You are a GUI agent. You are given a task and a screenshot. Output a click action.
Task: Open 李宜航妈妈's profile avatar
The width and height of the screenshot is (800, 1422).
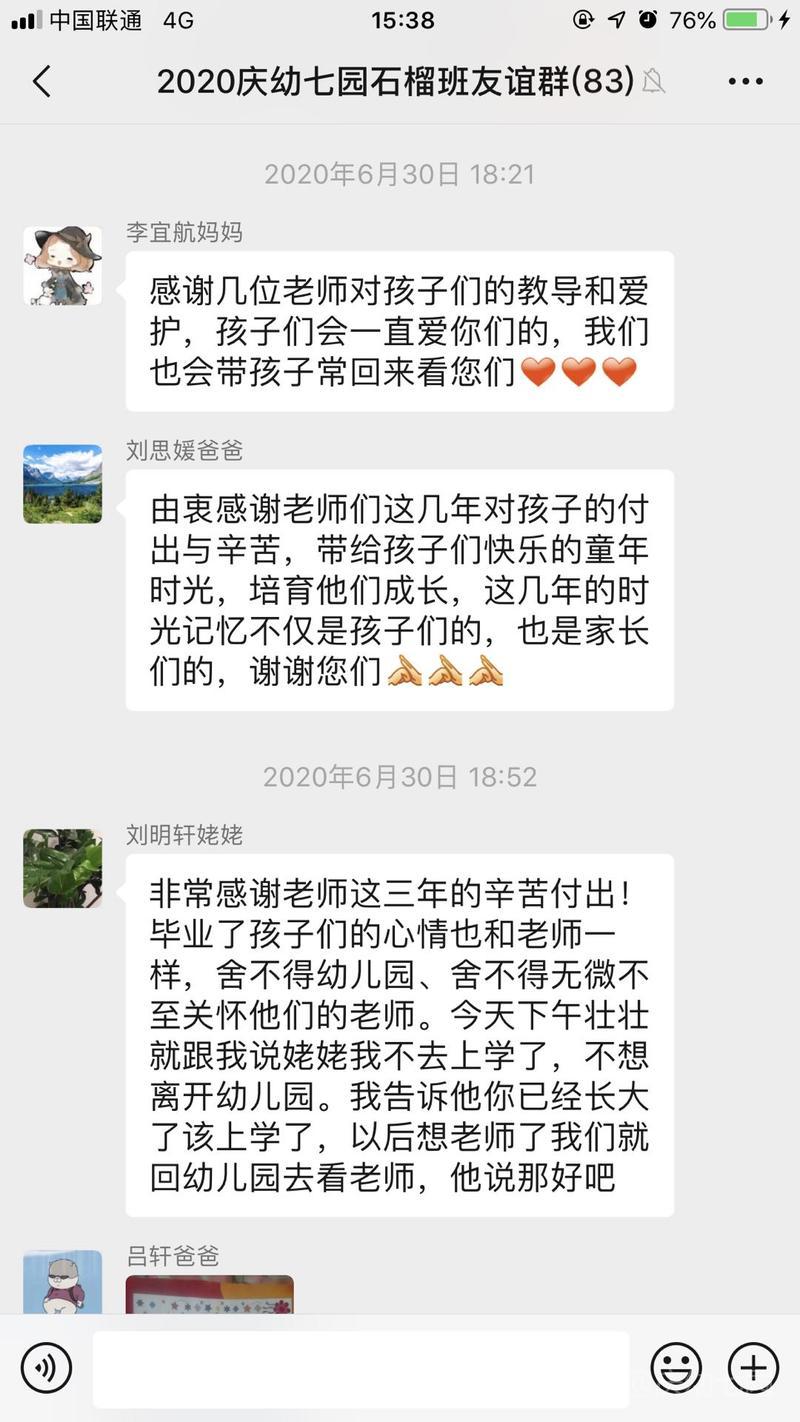63,265
